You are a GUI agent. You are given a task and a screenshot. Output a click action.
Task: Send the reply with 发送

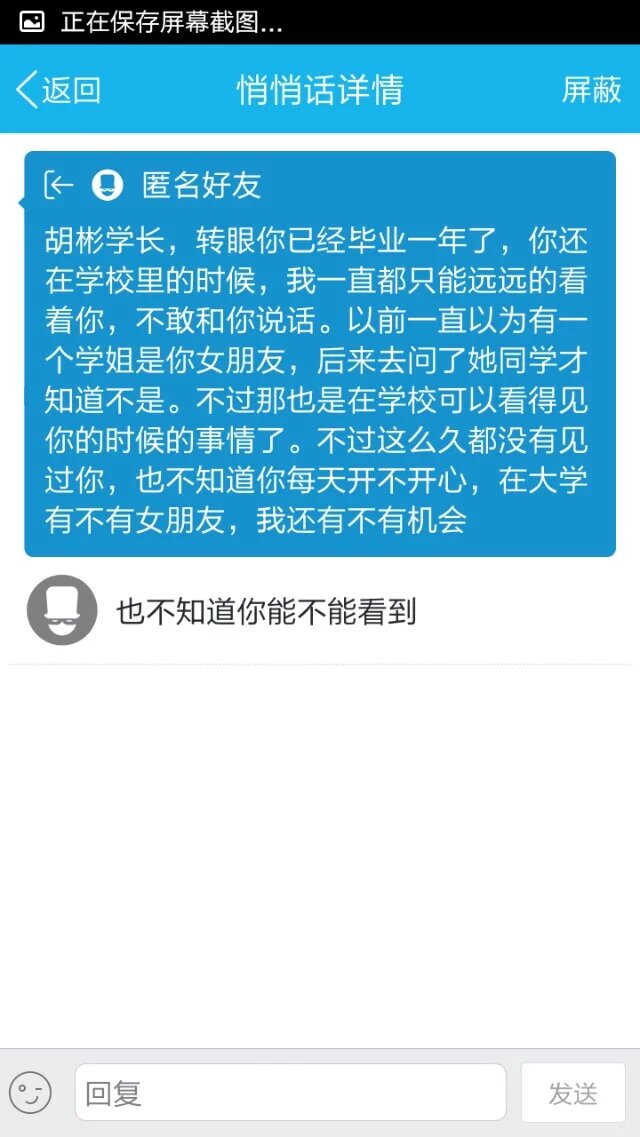pyautogui.click(x=573, y=1092)
